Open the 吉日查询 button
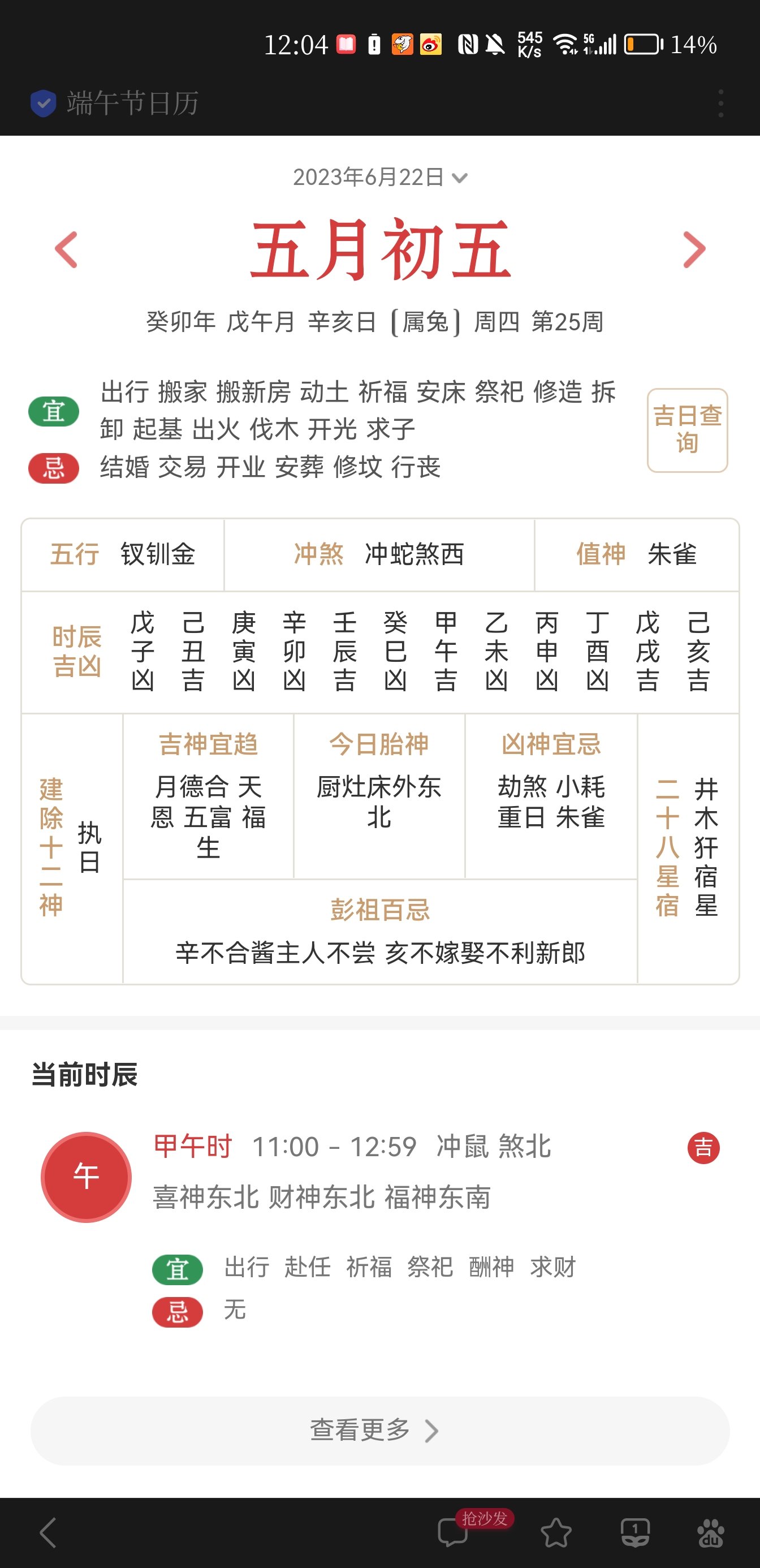 (x=687, y=430)
